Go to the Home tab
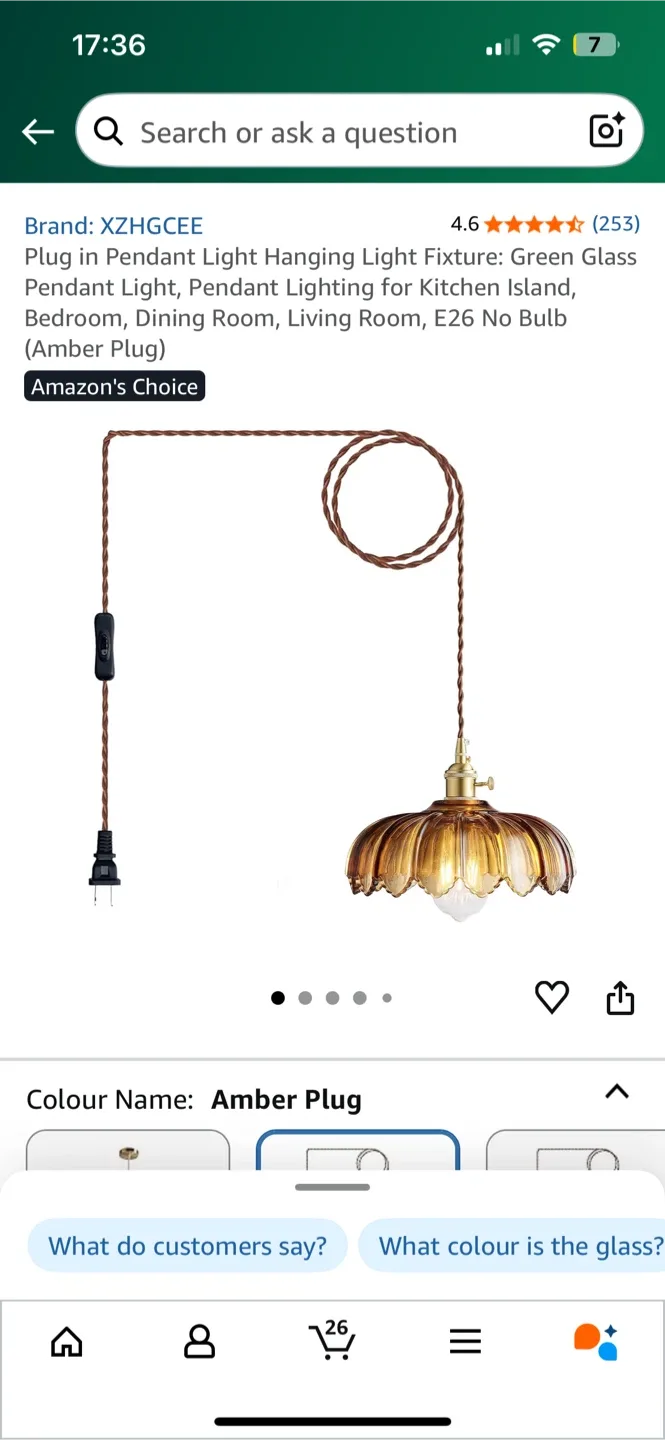Screen dimensions: 665x1440 pos(67,1341)
